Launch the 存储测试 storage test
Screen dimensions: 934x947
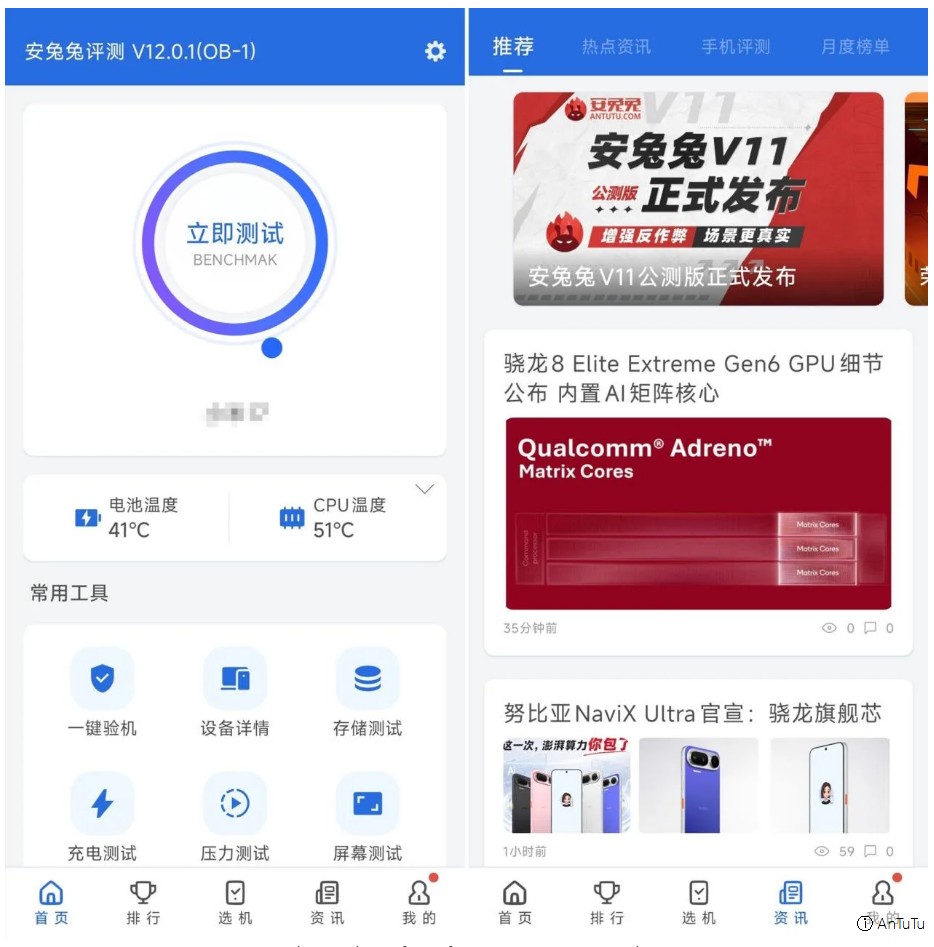(367, 693)
